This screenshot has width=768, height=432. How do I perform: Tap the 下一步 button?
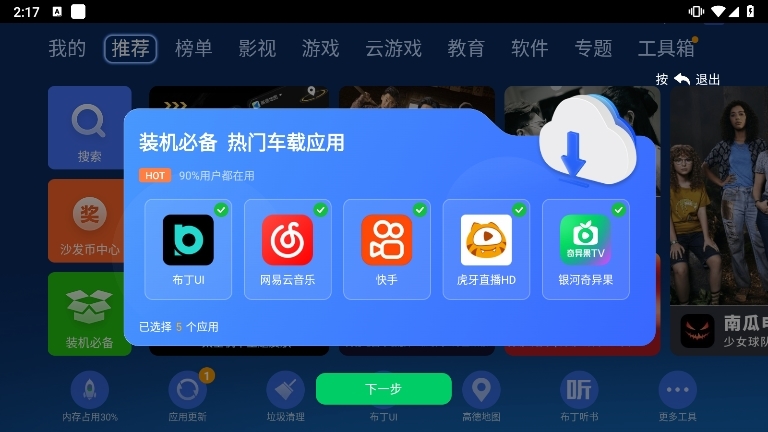click(383, 389)
